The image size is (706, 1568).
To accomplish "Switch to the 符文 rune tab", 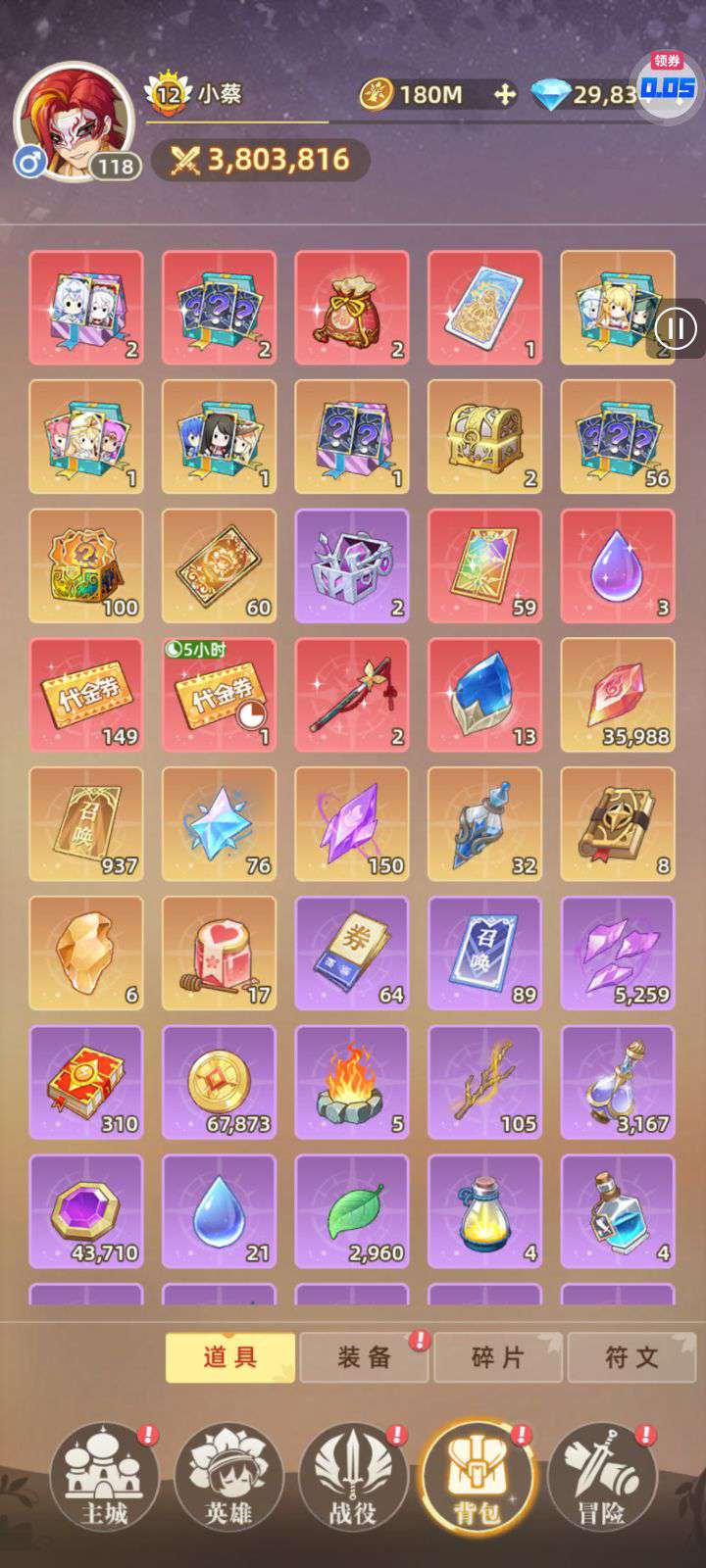I will pos(631,1357).
